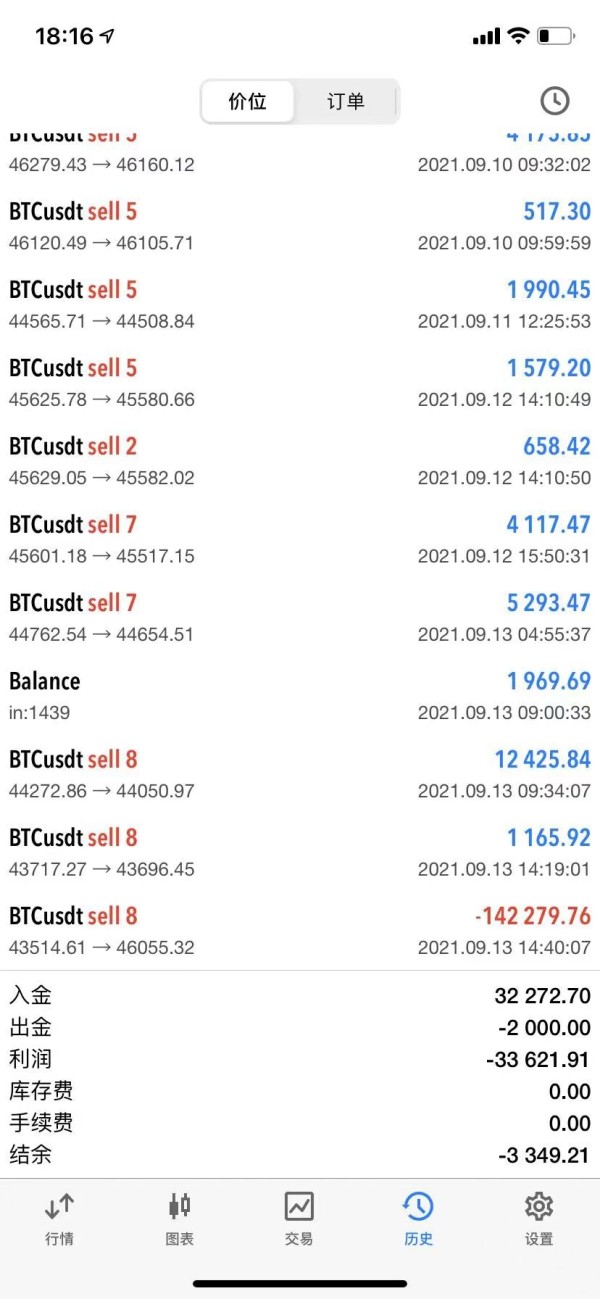The image size is (600, 1299).
Task: Open the BTCusdt sell 2 trade with 658.42
Action: pos(300,460)
